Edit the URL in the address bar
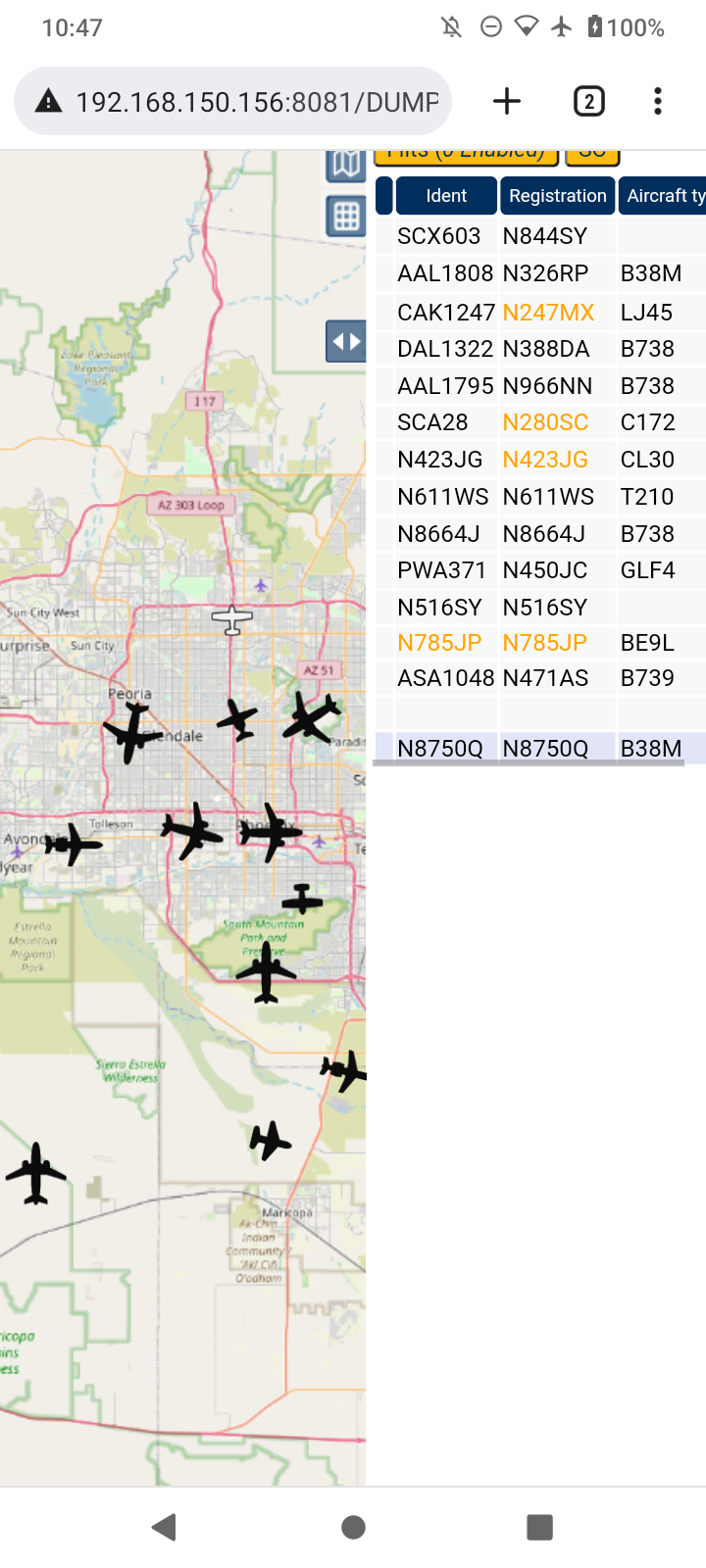The image size is (706, 1568). 232,101
